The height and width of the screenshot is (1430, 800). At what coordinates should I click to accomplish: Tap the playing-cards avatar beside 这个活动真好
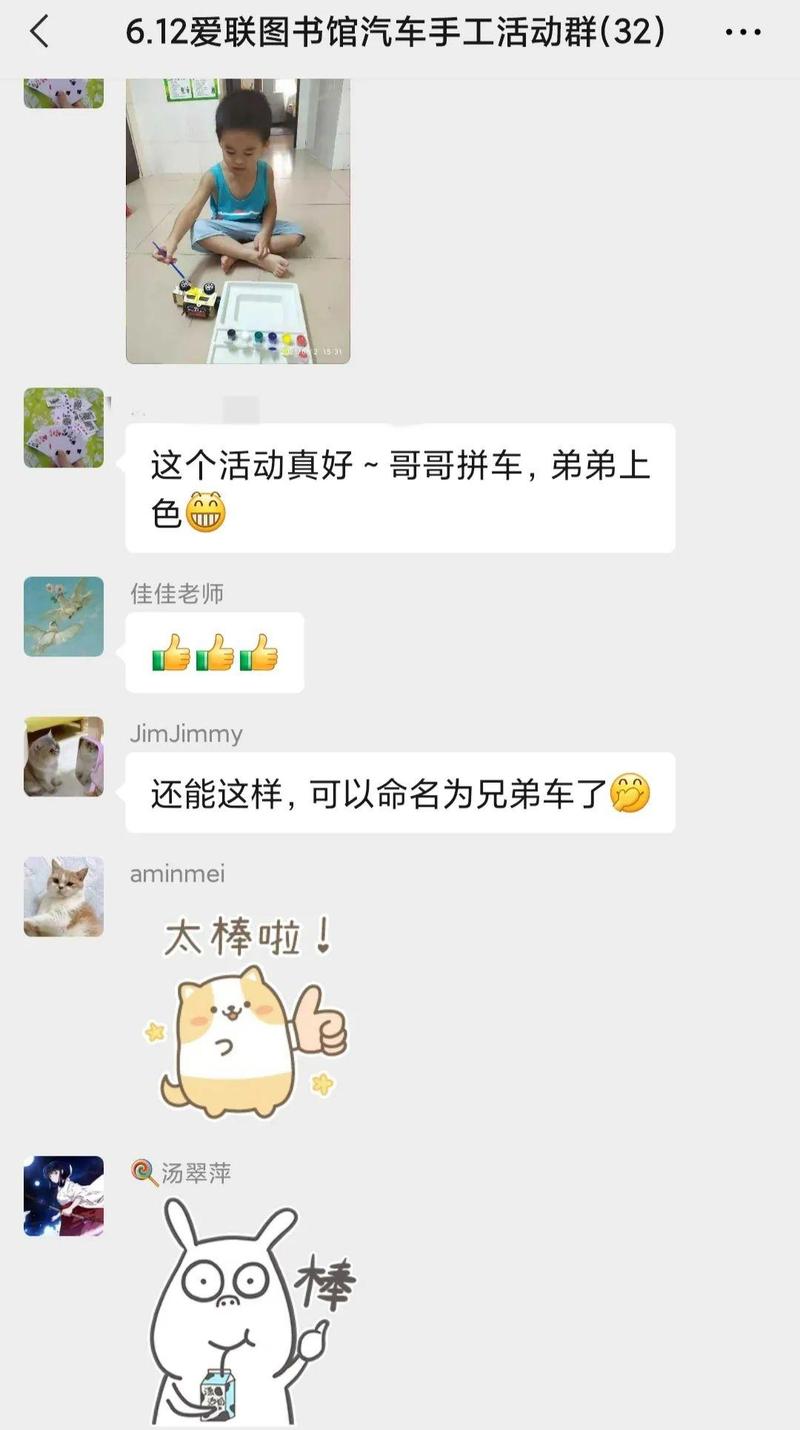point(64,428)
